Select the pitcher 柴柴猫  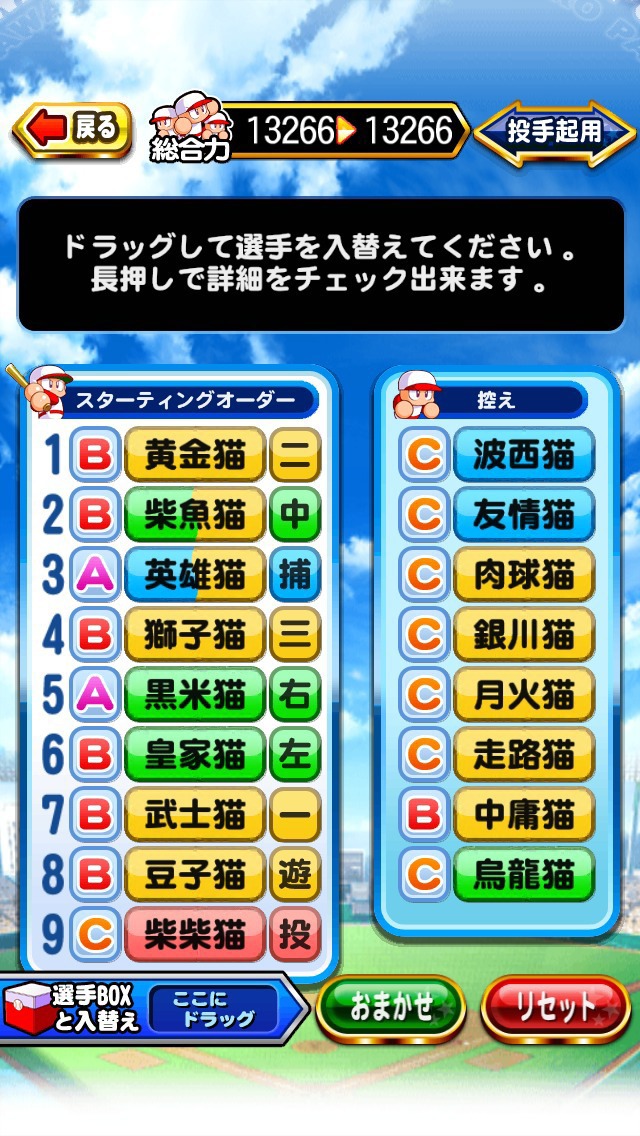[195, 935]
